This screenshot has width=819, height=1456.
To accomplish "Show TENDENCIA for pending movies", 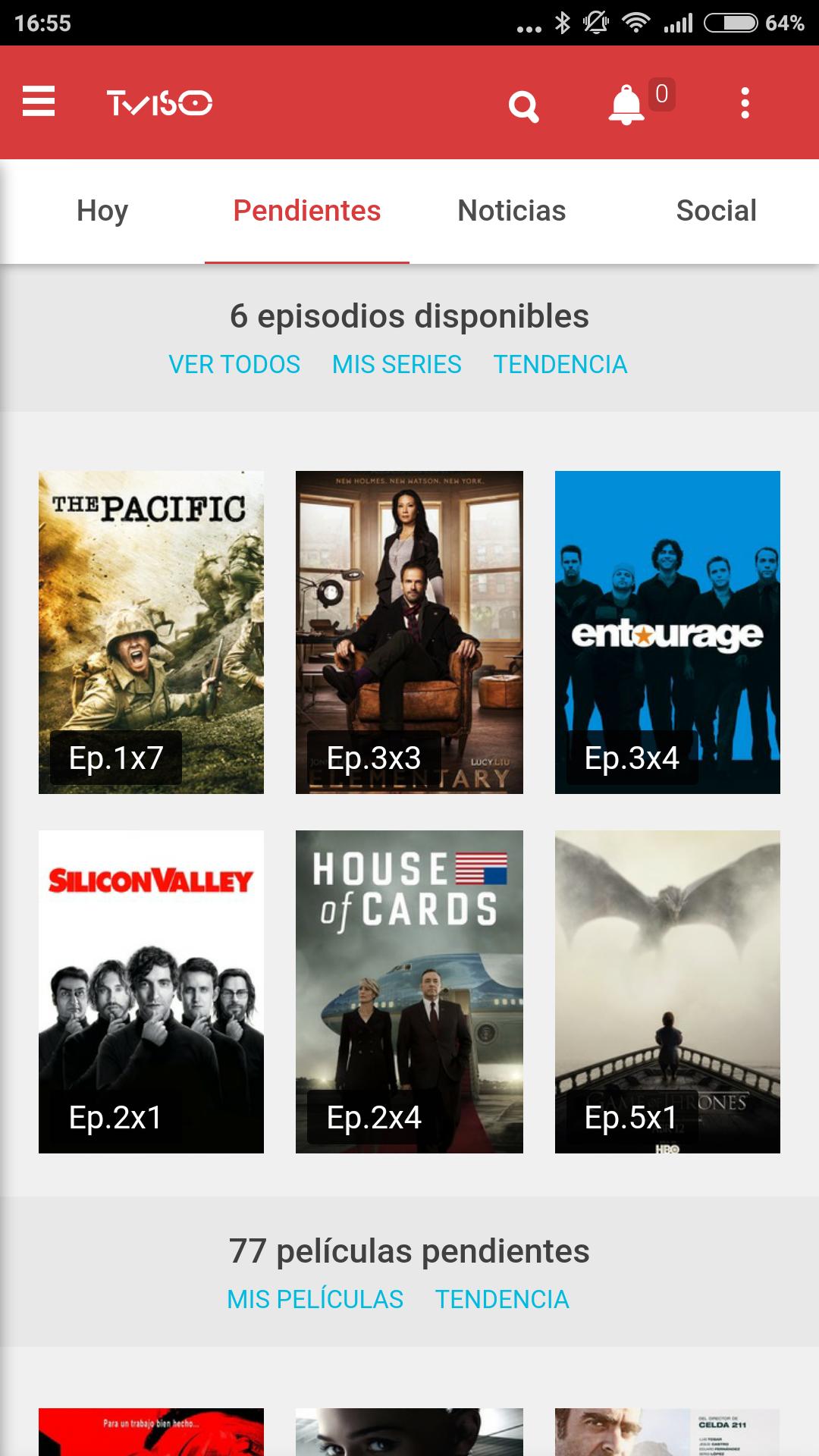I will click(x=502, y=1300).
